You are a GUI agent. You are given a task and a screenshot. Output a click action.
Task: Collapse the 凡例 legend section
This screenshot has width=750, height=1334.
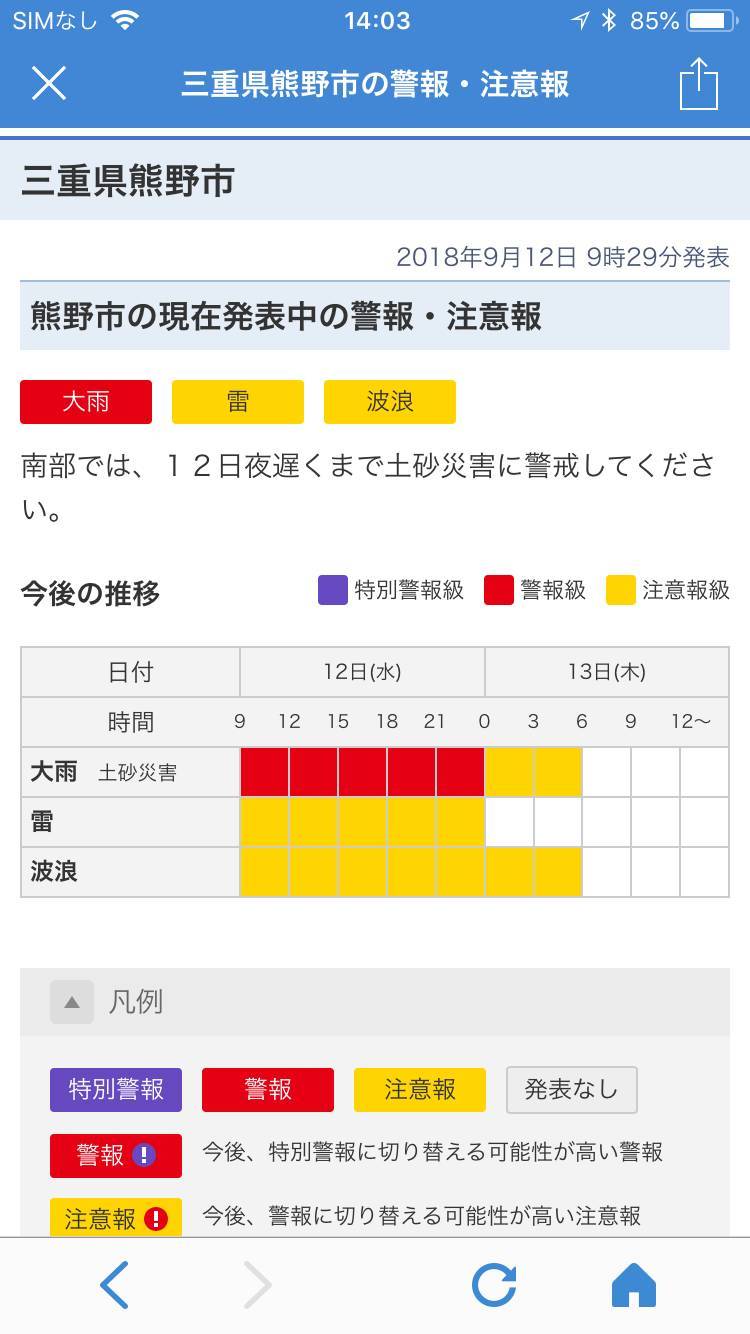click(72, 1002)
